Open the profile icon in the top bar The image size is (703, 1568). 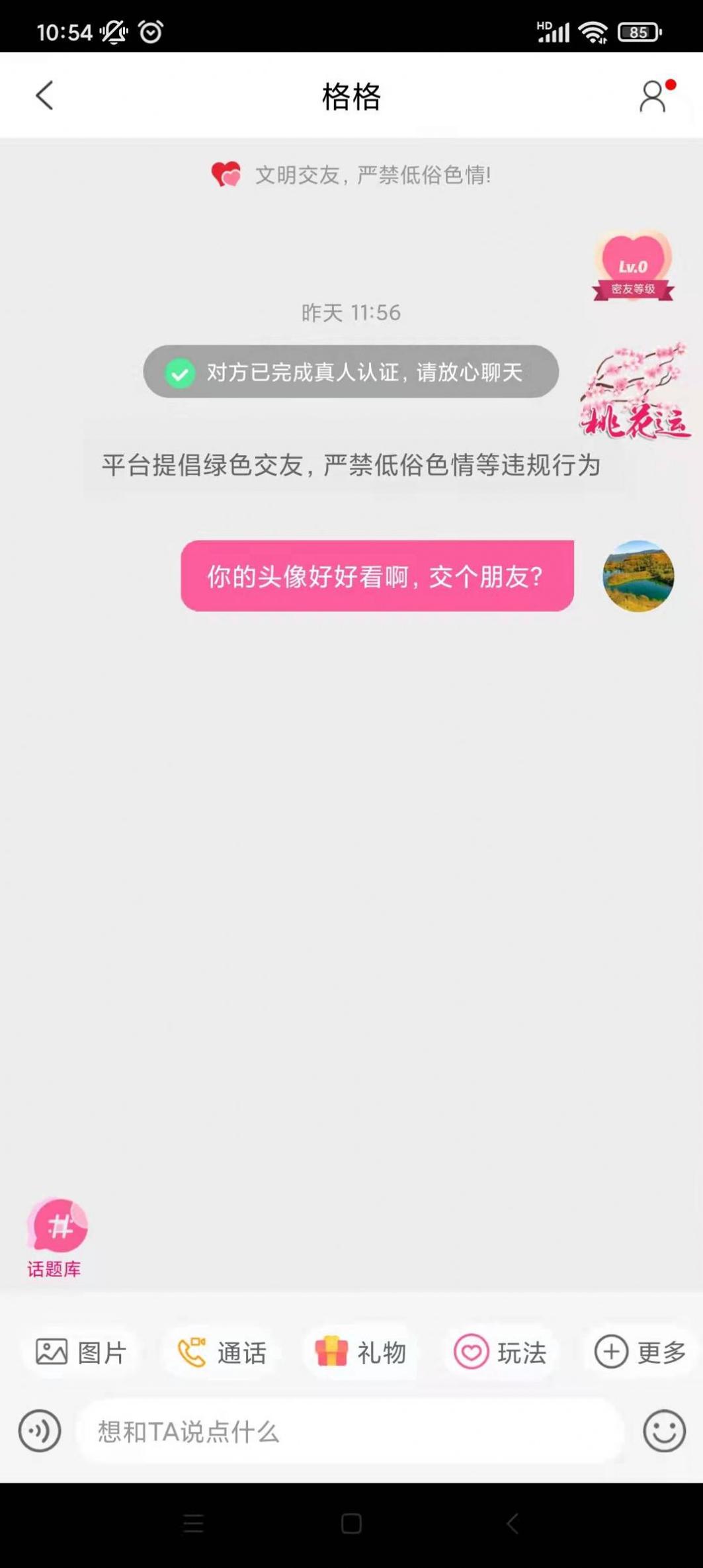[653, 97]
